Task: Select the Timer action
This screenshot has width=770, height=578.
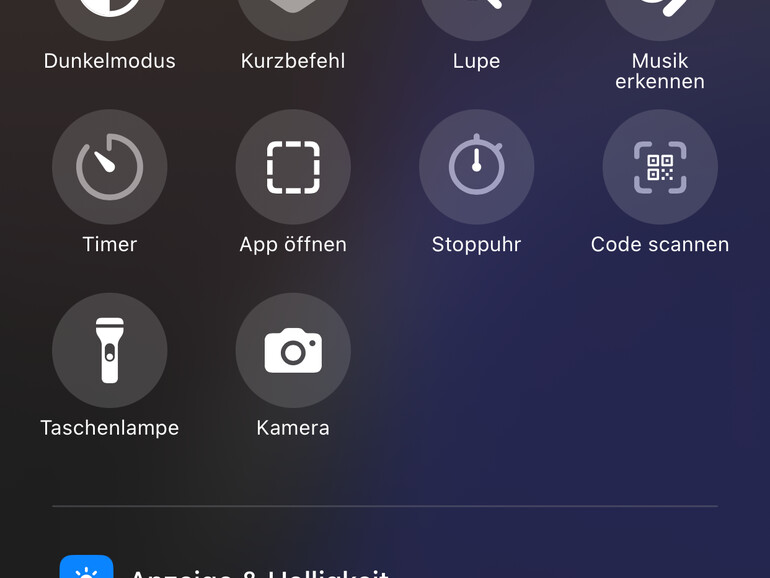Action: click(110, 167)
